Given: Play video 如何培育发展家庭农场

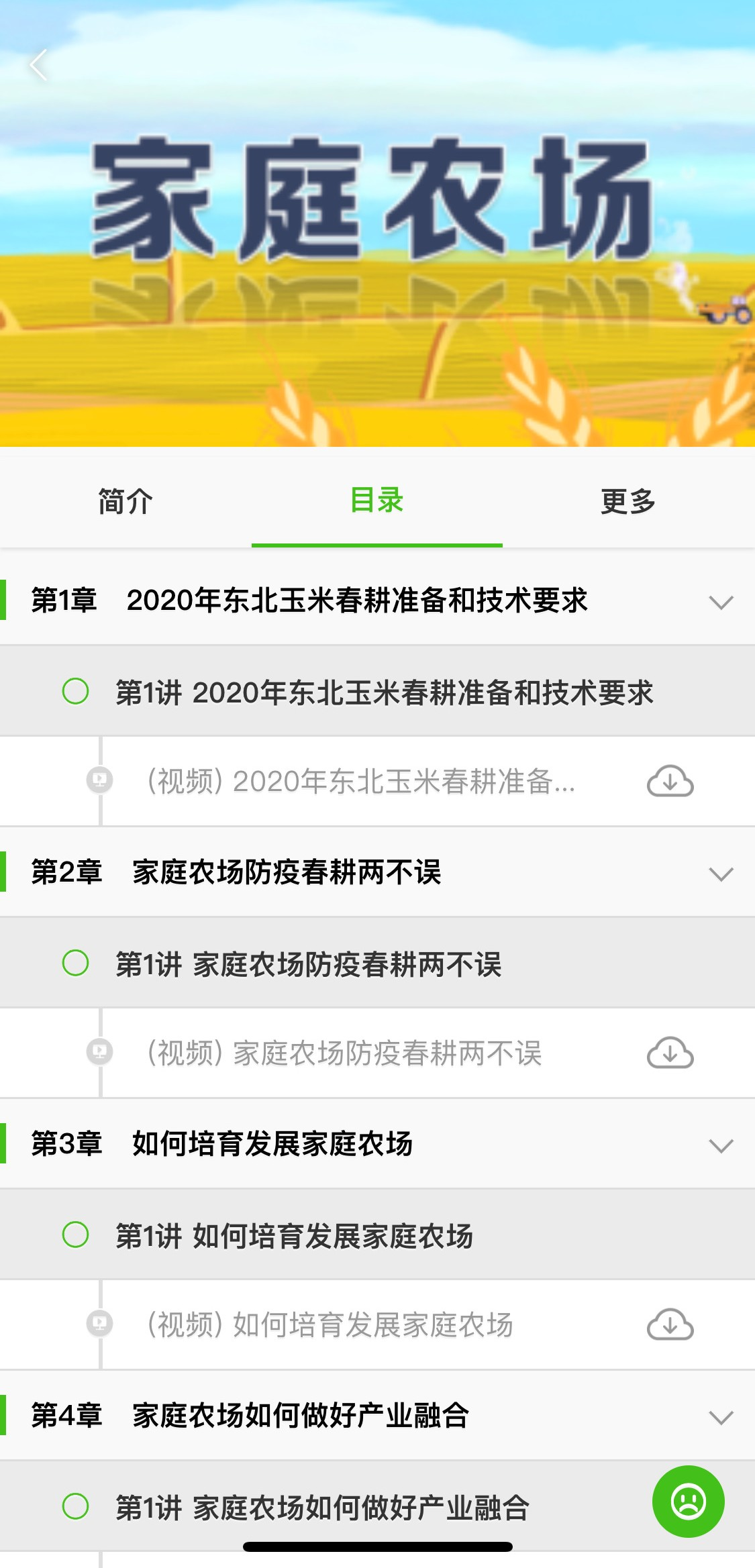Looking at the screenshot, I should pyautogui.click(x=330, y=1325).
